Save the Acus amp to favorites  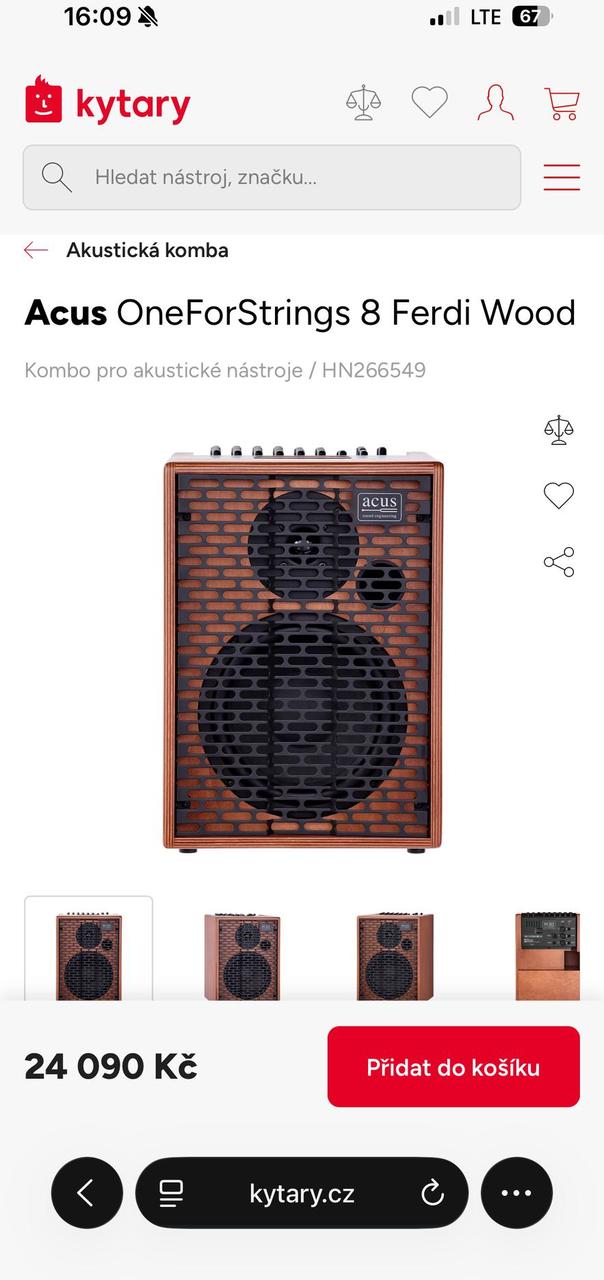[x=559, y=496]
